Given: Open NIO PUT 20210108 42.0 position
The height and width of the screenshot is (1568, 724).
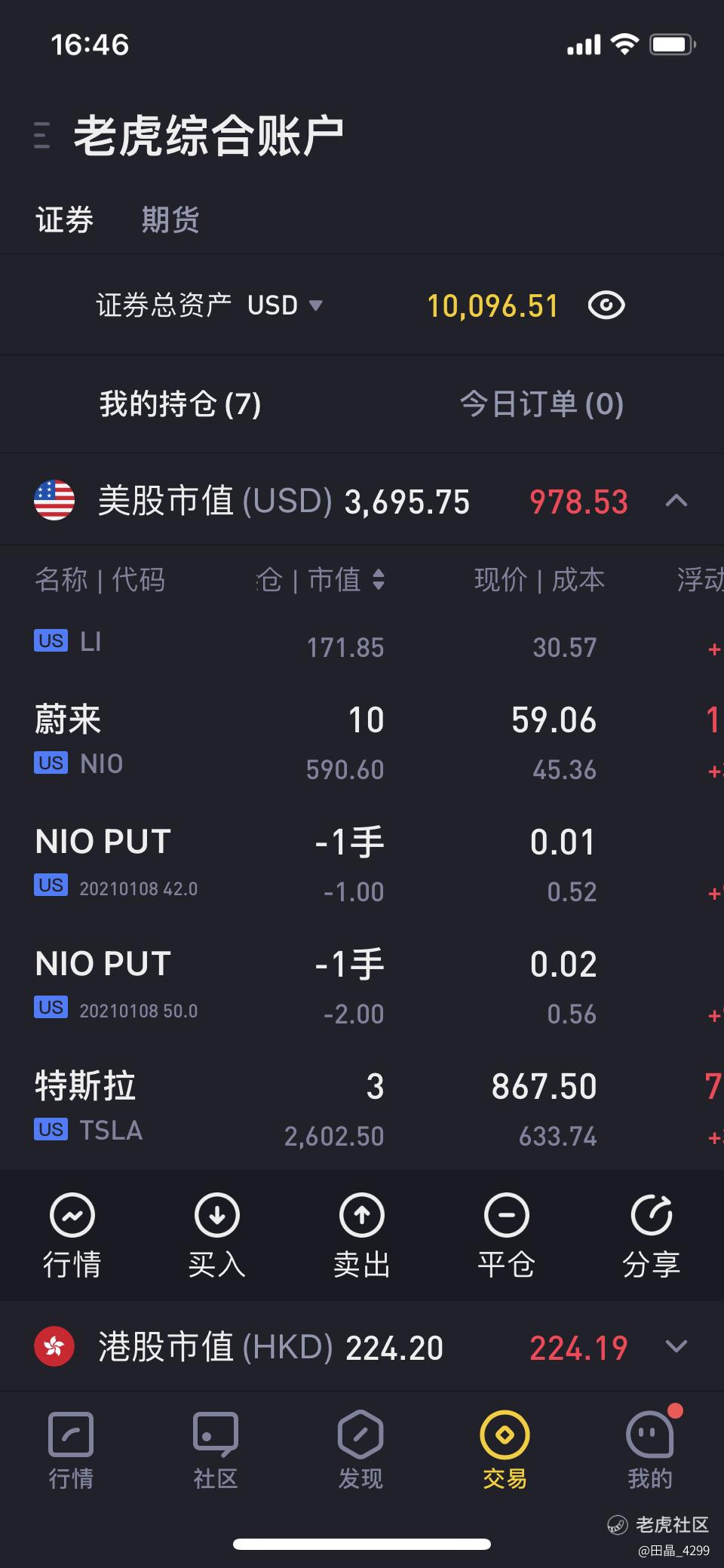Looking at the screenshot, I should tap(362, 864).
